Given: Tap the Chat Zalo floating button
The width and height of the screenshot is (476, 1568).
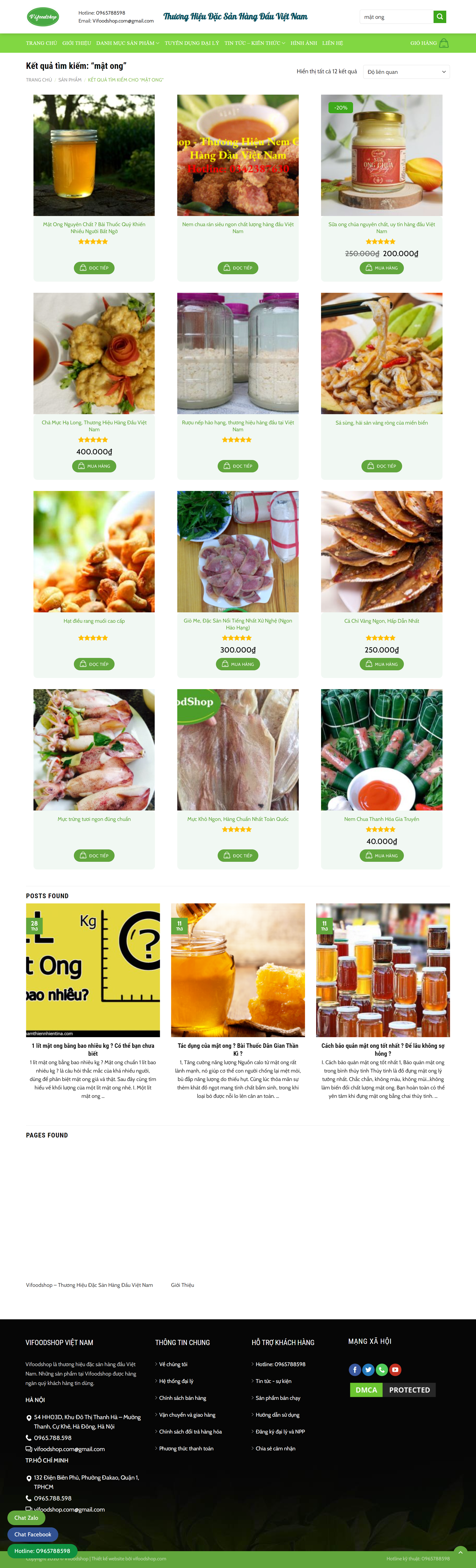Looking at the screenshot, I should click(x=26, y=1517).
